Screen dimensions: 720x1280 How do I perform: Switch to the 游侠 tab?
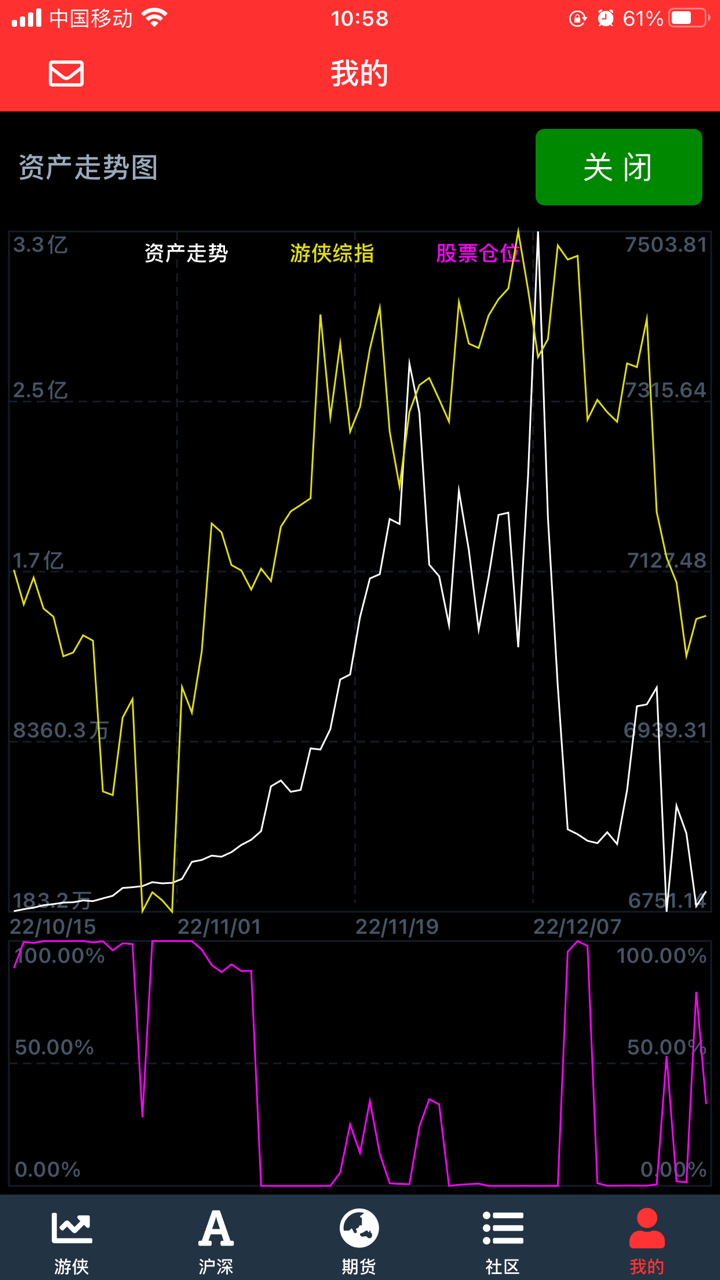pos(72,1240)
